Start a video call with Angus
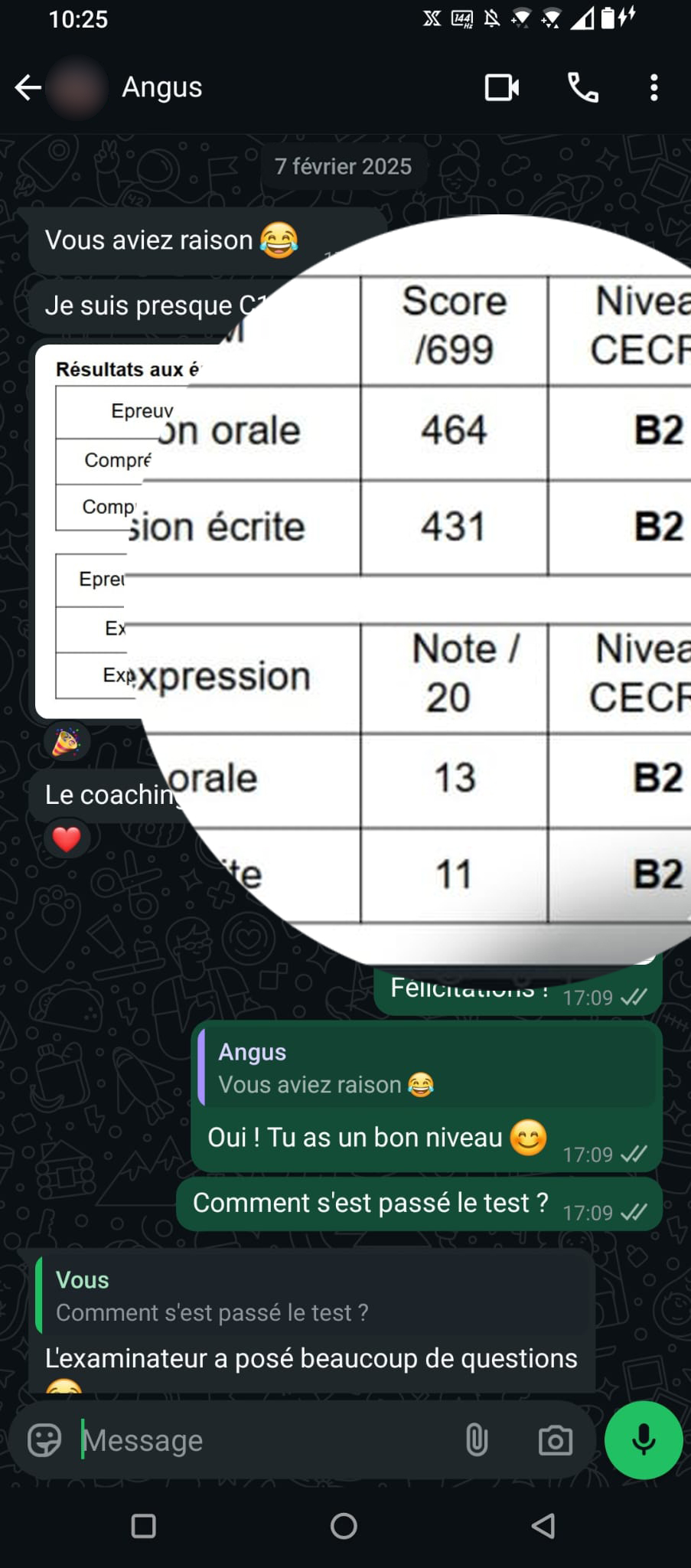The width and height of the screenshot is (691, 1568). tap(502, 87)
